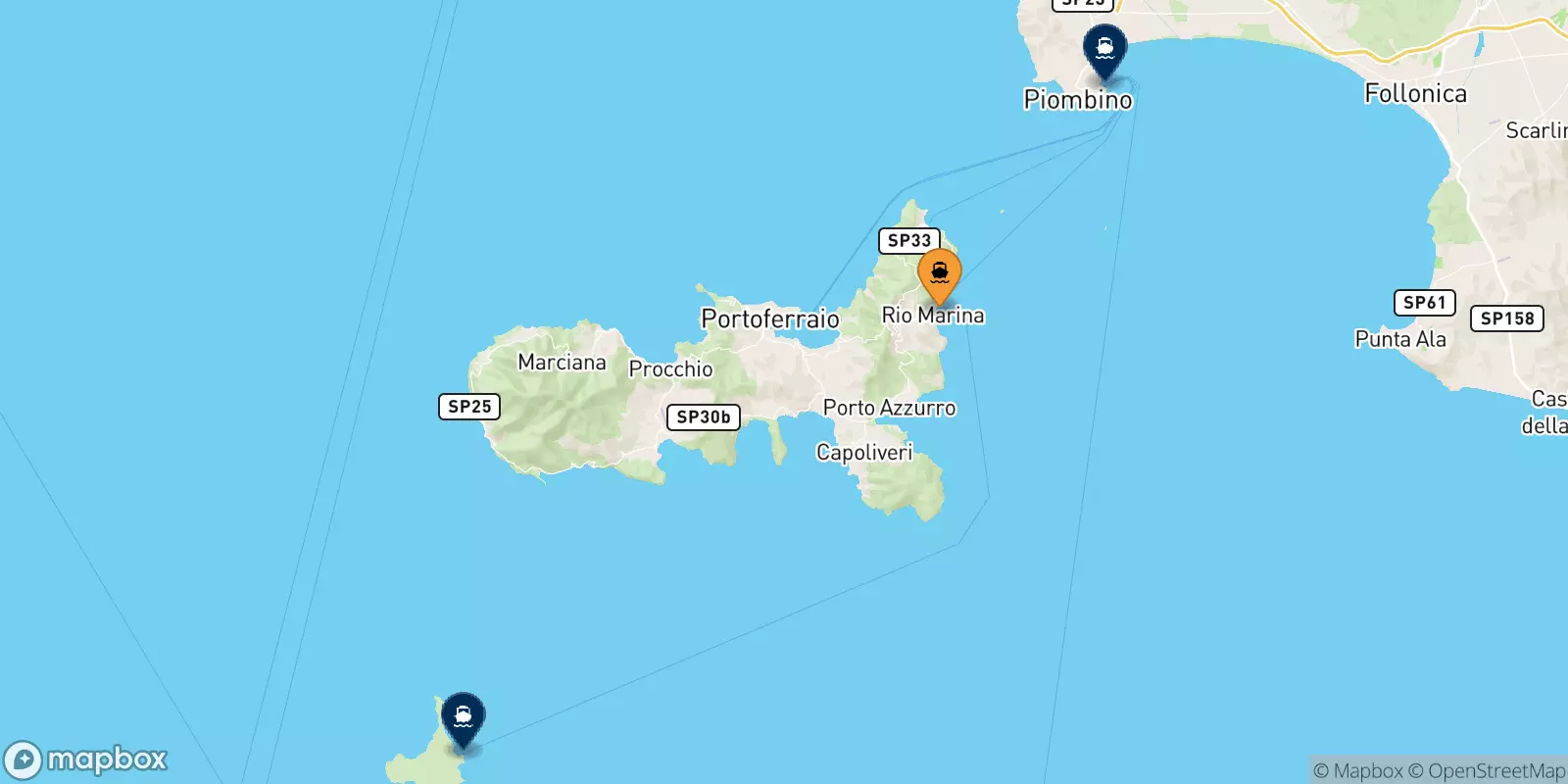This screenshot has width=1568, height=784.
Task: Open the © Mapbox attribution link
Action: [x=1357, y=771]
